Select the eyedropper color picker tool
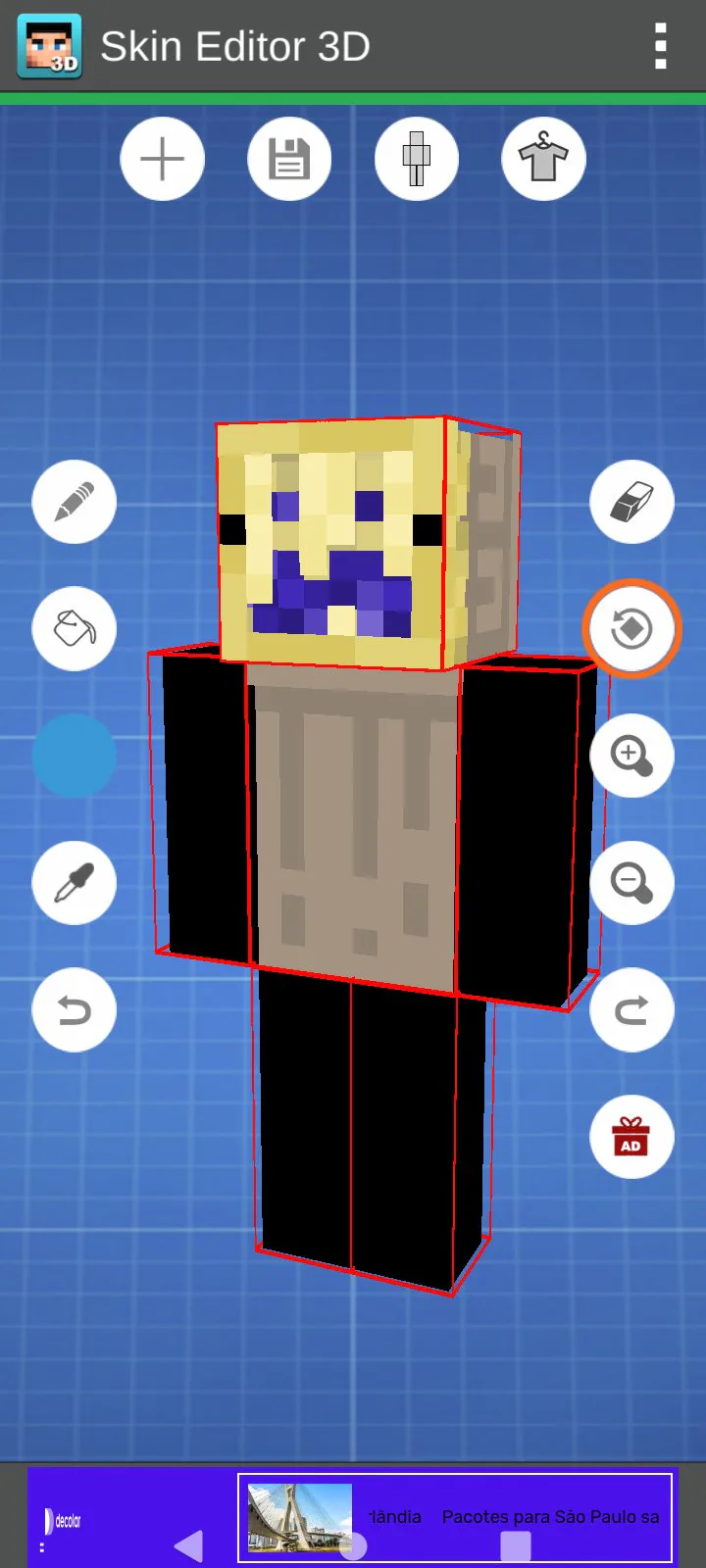Screen dimensions: 706x1568 point(75,882)
